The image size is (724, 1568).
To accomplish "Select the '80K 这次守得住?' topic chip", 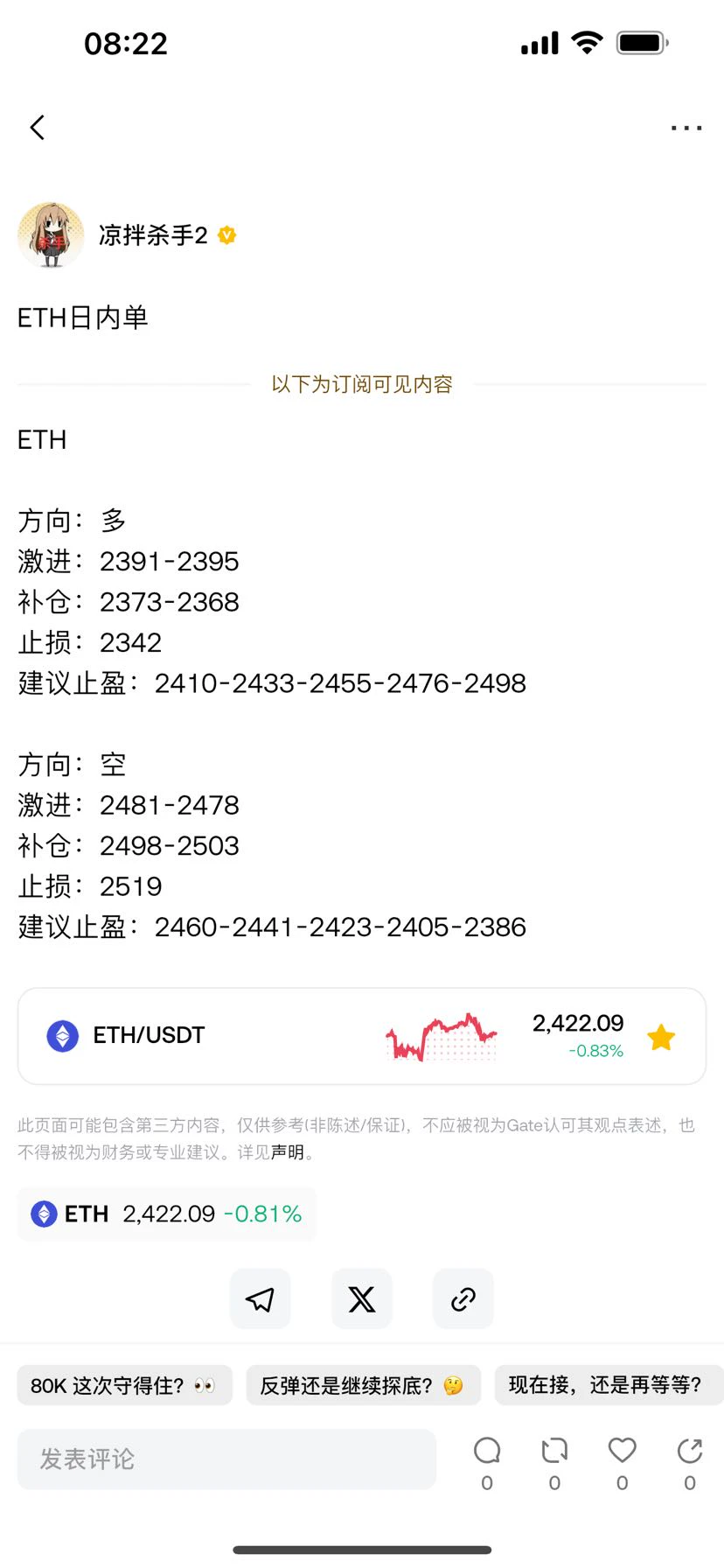I will (x=125, y=1385).
